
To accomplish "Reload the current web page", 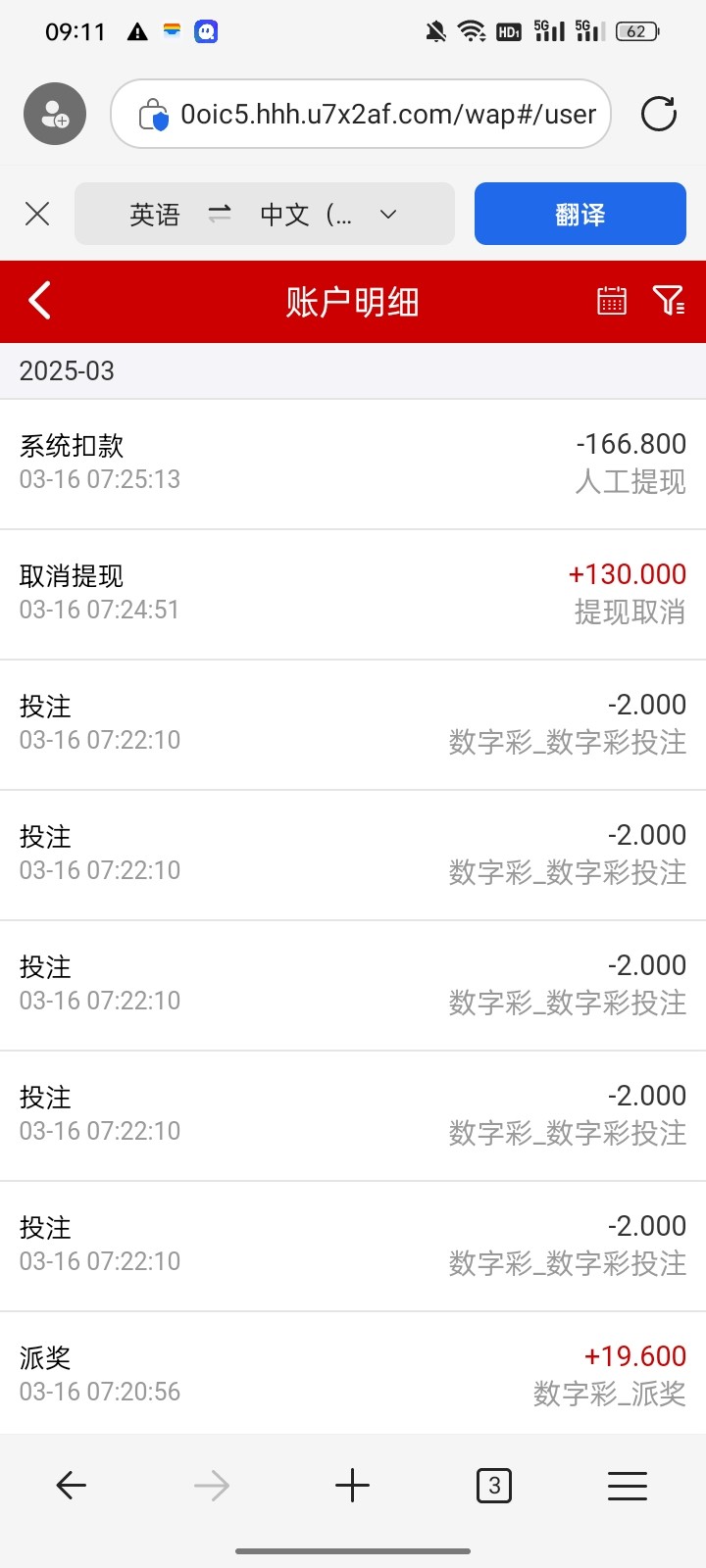I will pos(659,114).
